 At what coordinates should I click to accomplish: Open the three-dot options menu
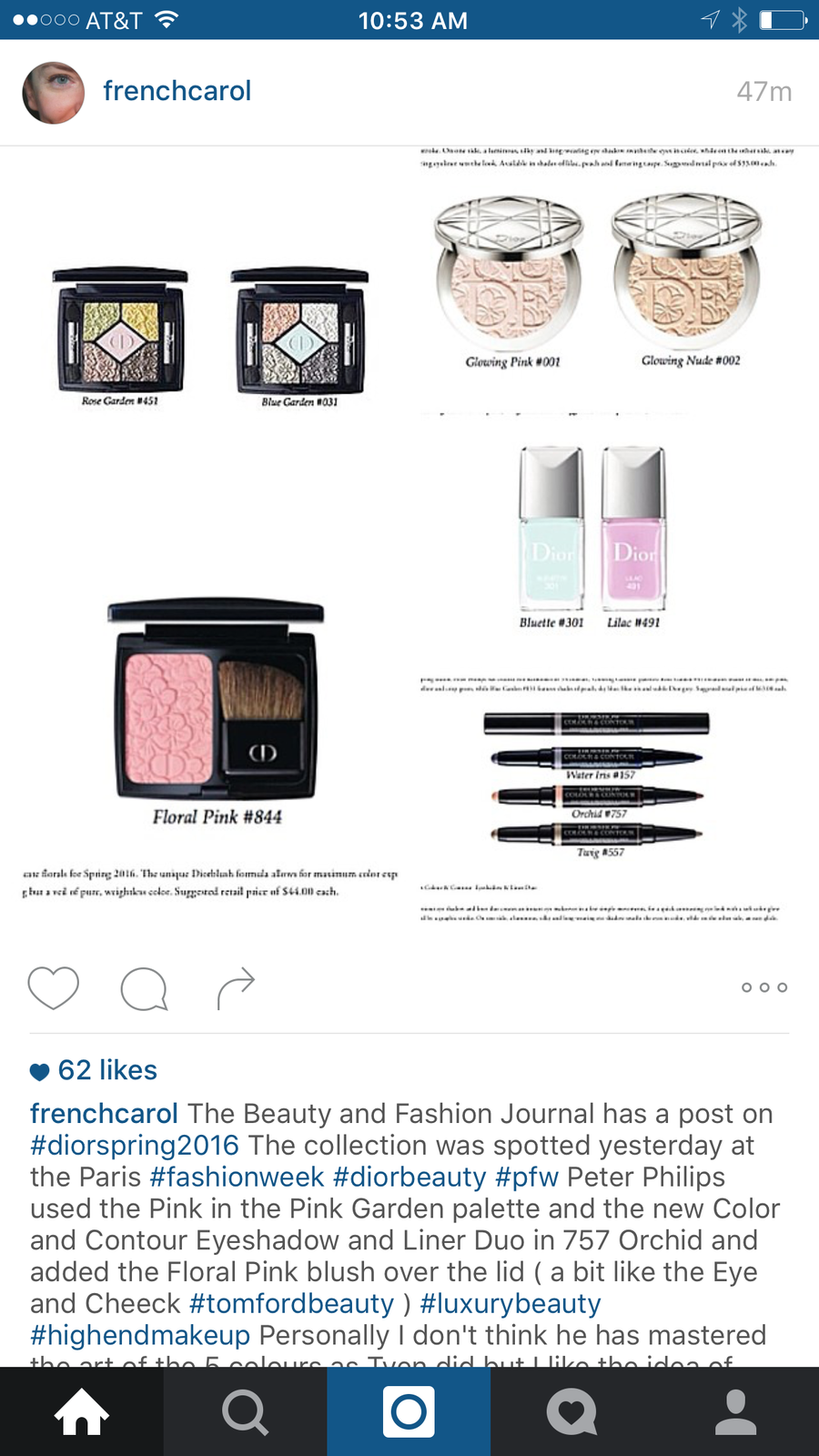coord(763,987)
